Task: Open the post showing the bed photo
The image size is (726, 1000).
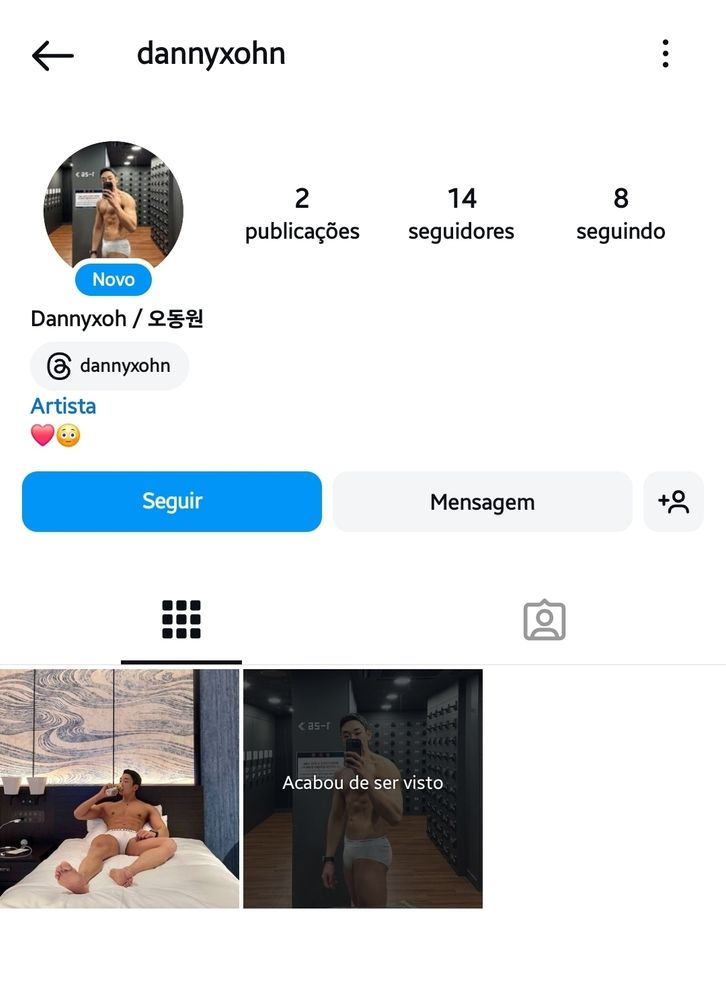Action: point(120,788)
